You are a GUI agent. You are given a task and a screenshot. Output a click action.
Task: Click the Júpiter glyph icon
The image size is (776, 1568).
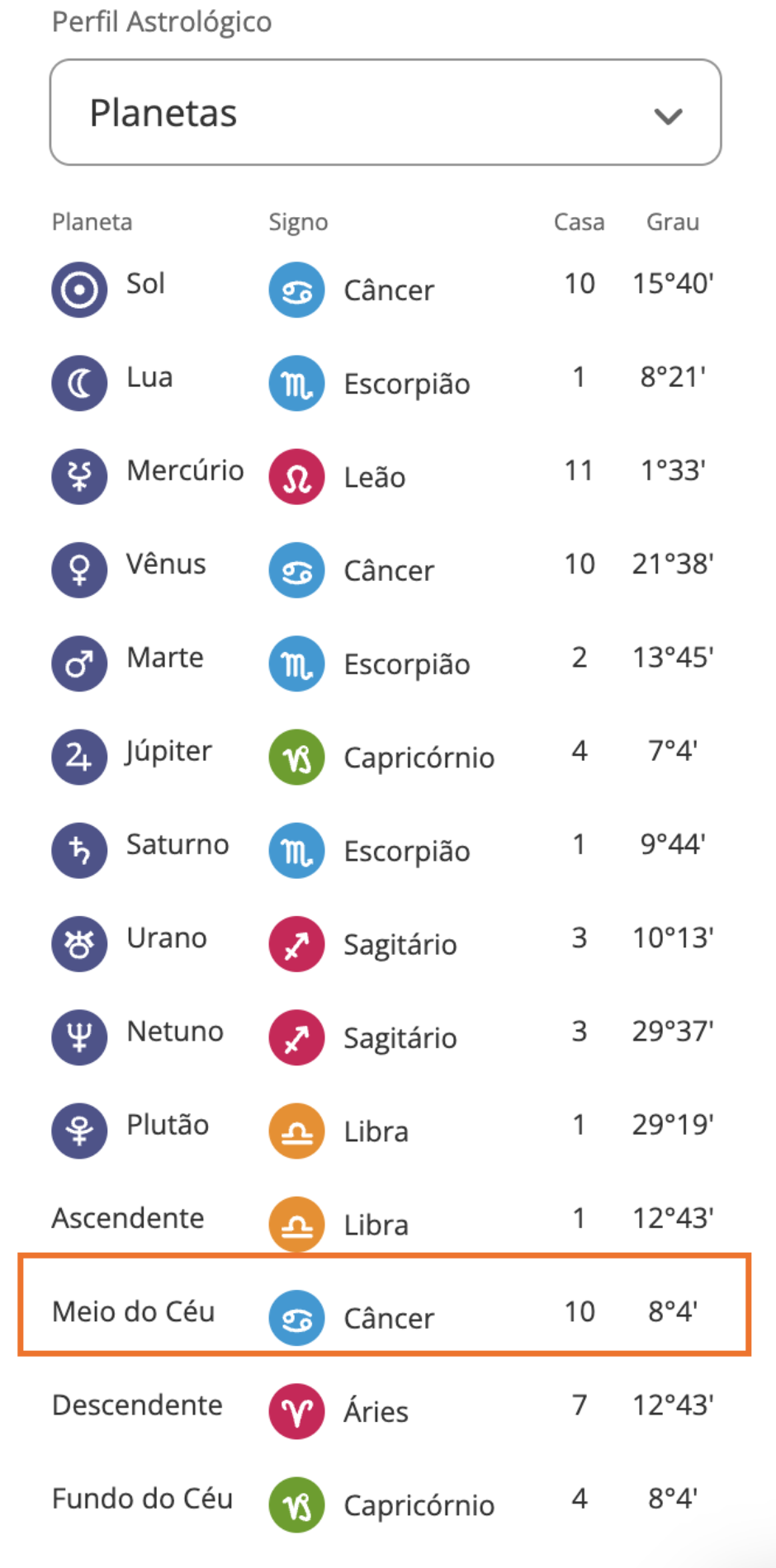tap(79, 757)
